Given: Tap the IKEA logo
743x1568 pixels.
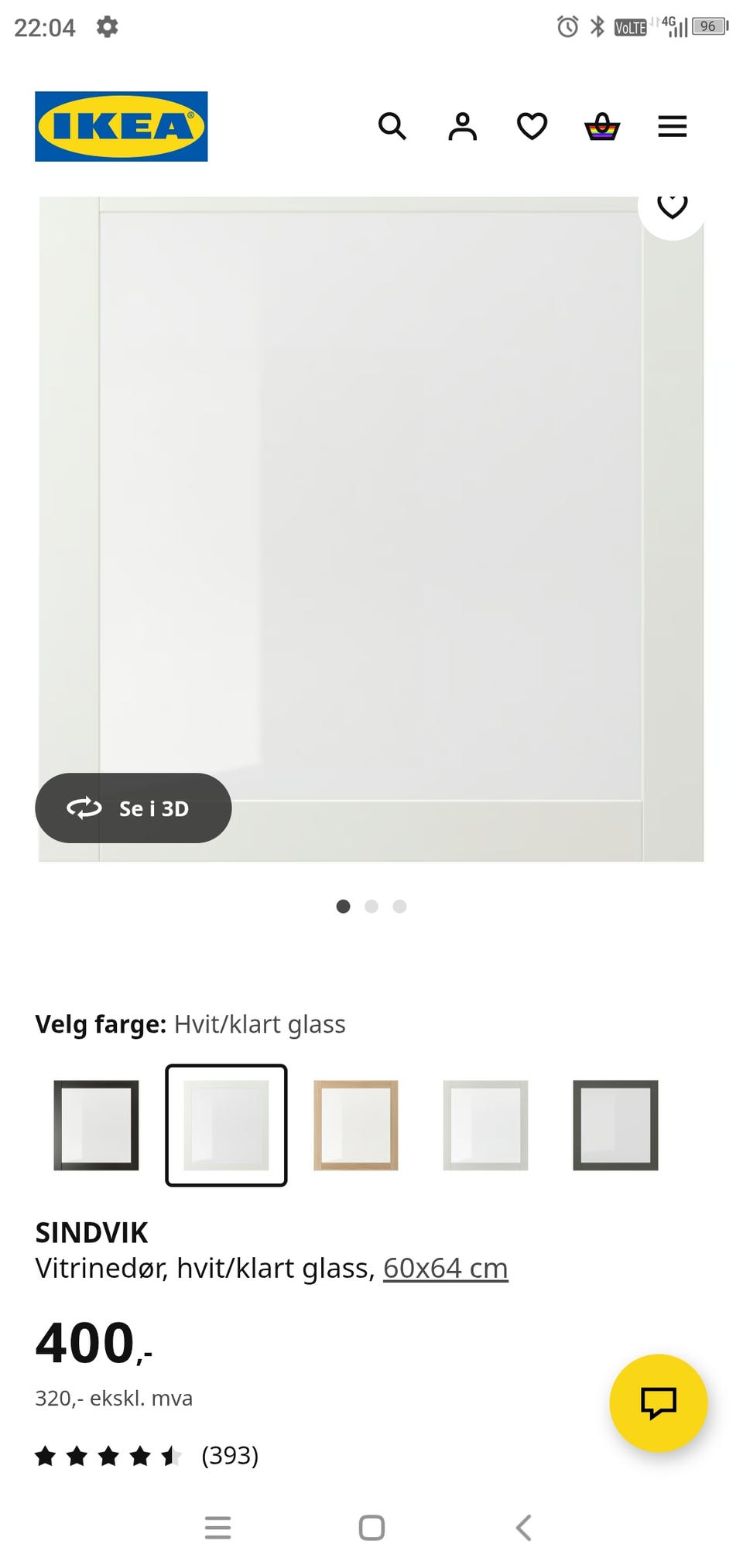Looking at the screenshot, I should point(121,126).
